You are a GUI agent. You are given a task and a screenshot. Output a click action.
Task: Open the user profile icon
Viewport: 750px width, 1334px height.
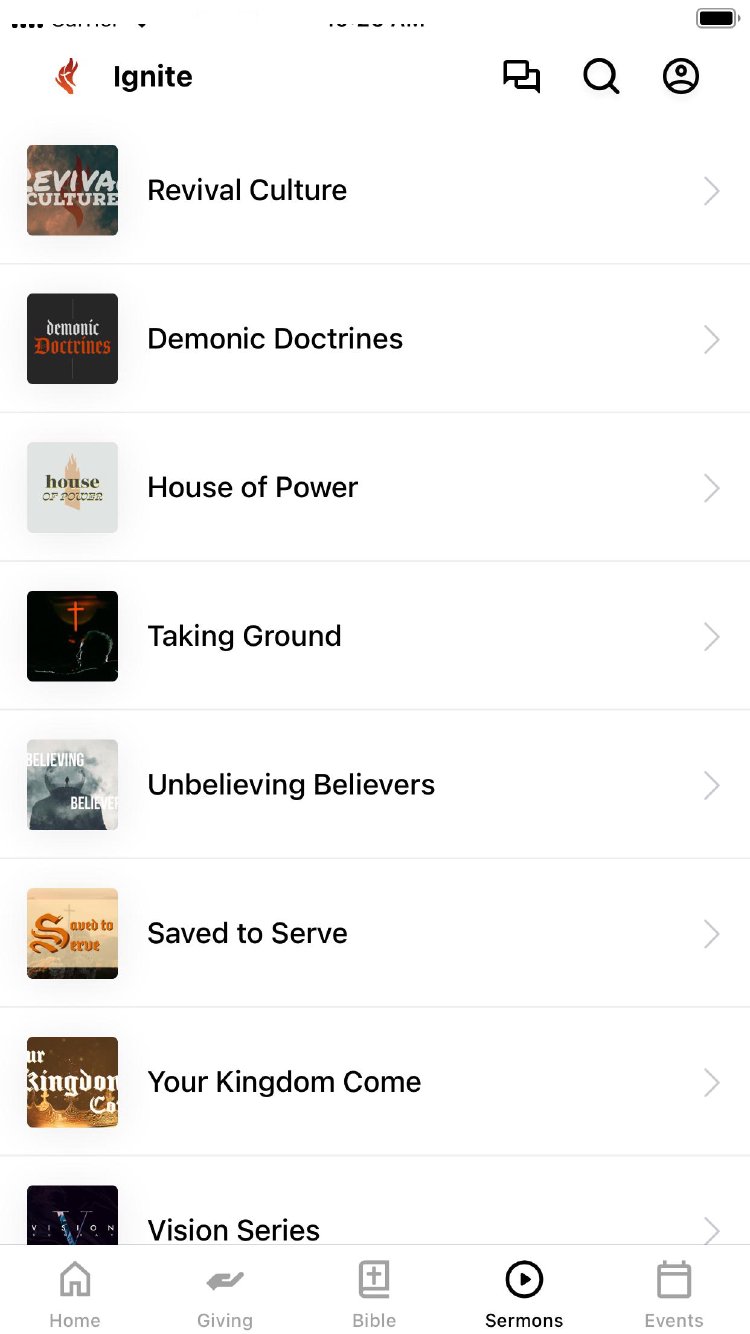681,77
